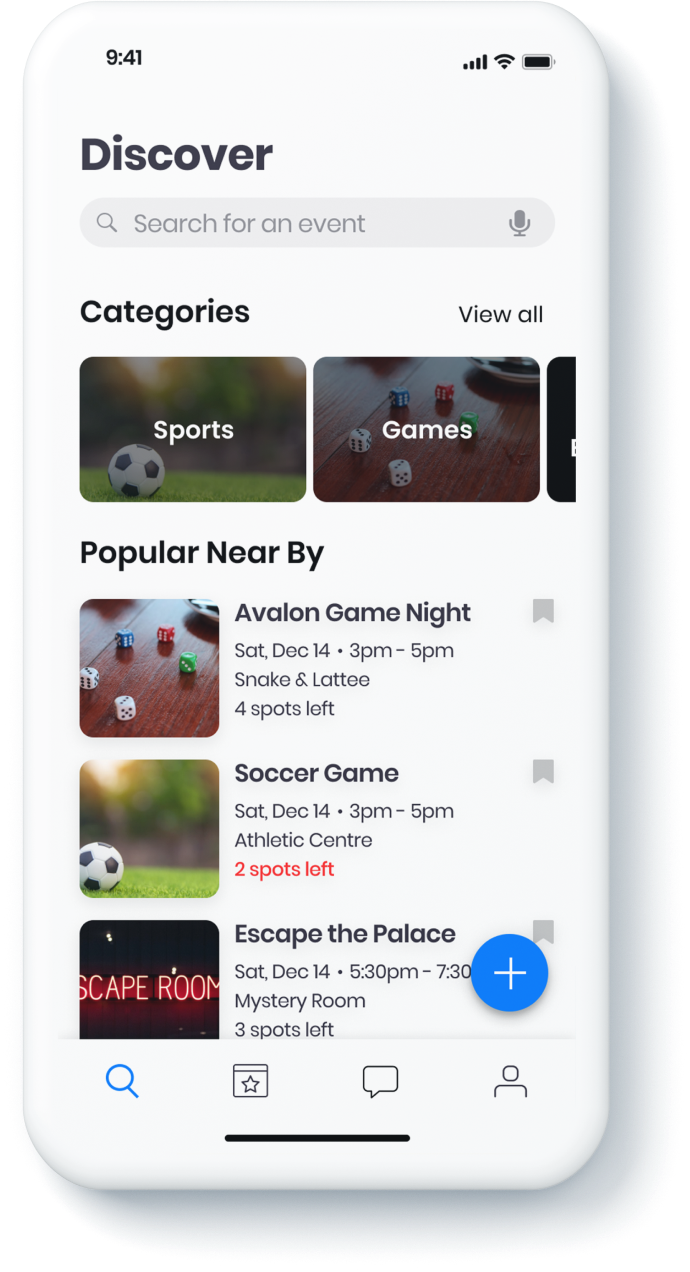
Task: Switch to the search tab
Action: (122, 1081)
